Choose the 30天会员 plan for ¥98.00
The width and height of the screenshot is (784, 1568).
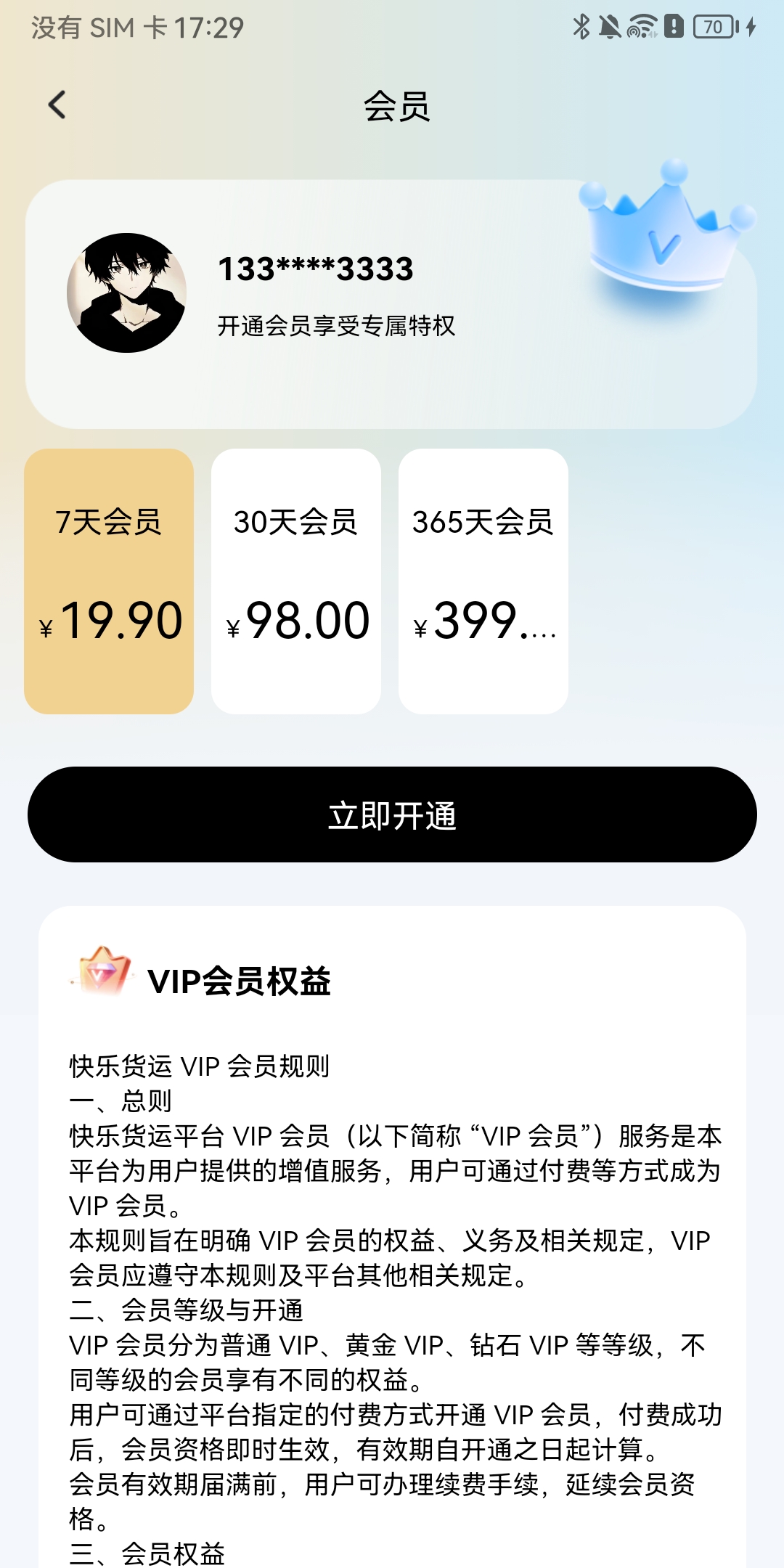pyautogui.click(x=296, y=581)
